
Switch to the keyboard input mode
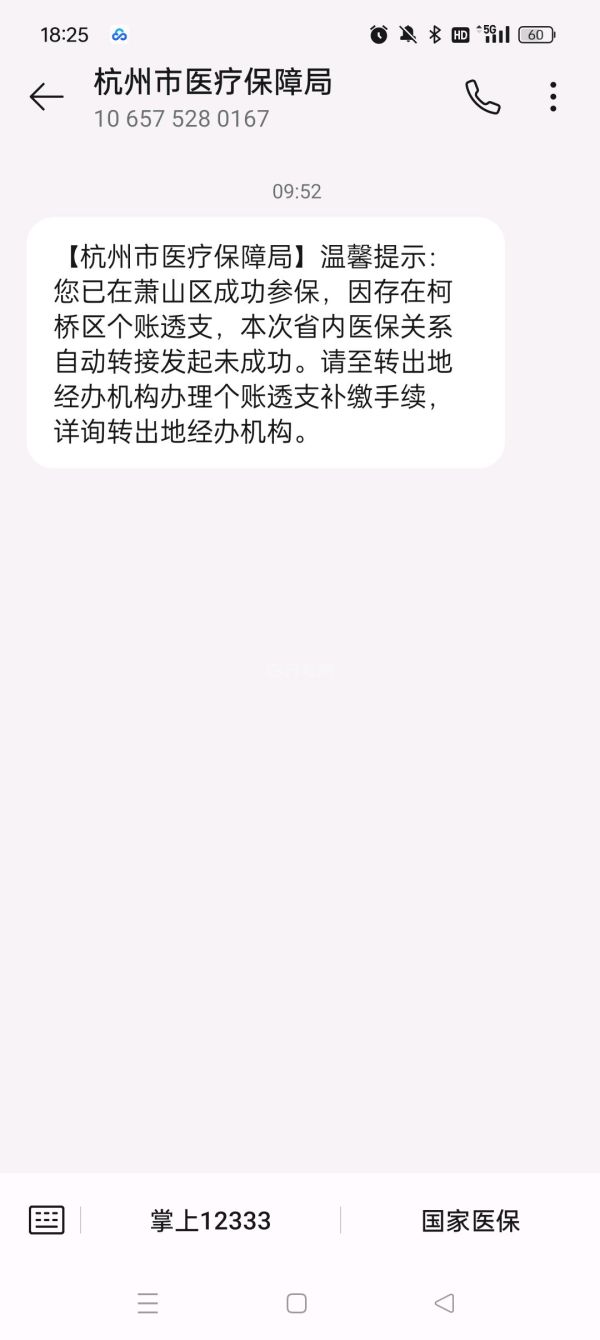point(47,1220)
